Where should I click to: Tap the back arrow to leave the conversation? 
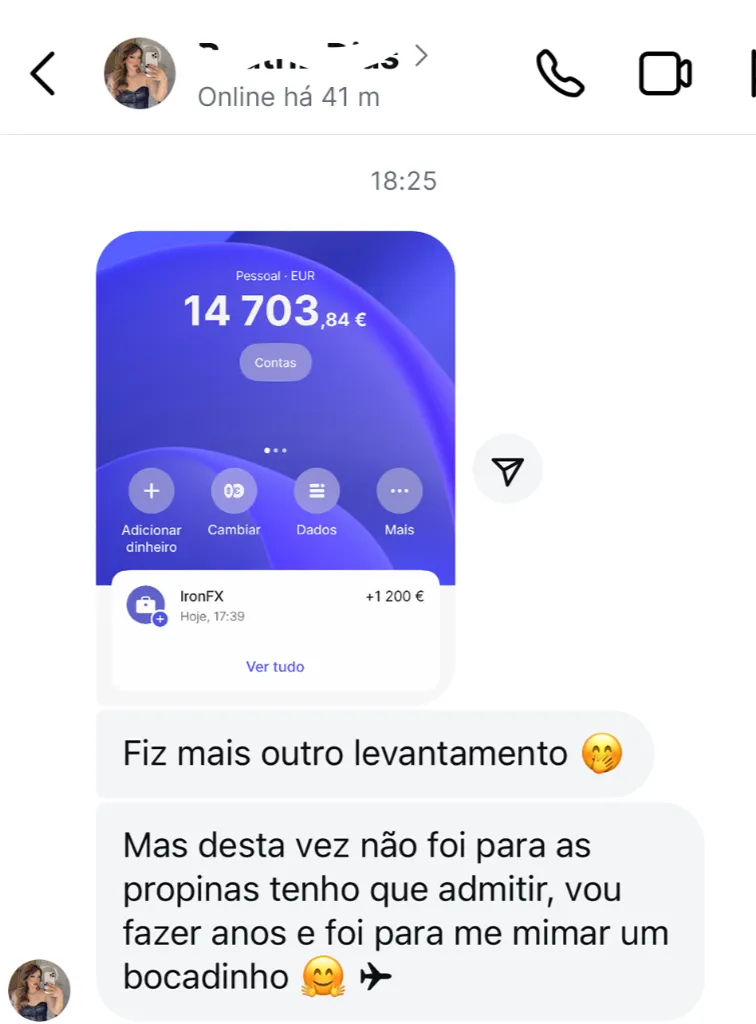tap(42, 72)
